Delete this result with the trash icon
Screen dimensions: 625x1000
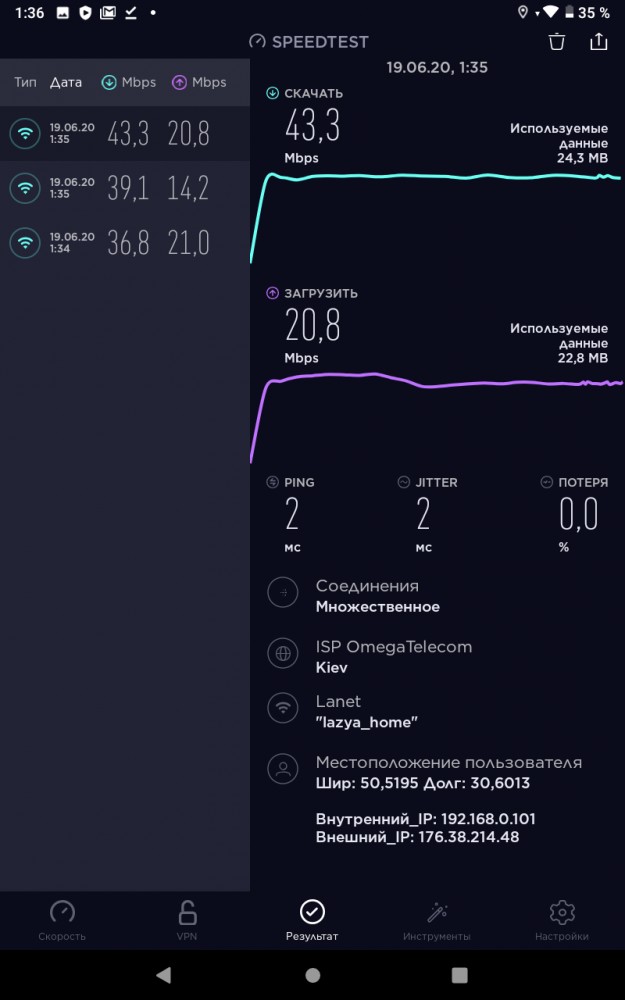pos(557,41)
